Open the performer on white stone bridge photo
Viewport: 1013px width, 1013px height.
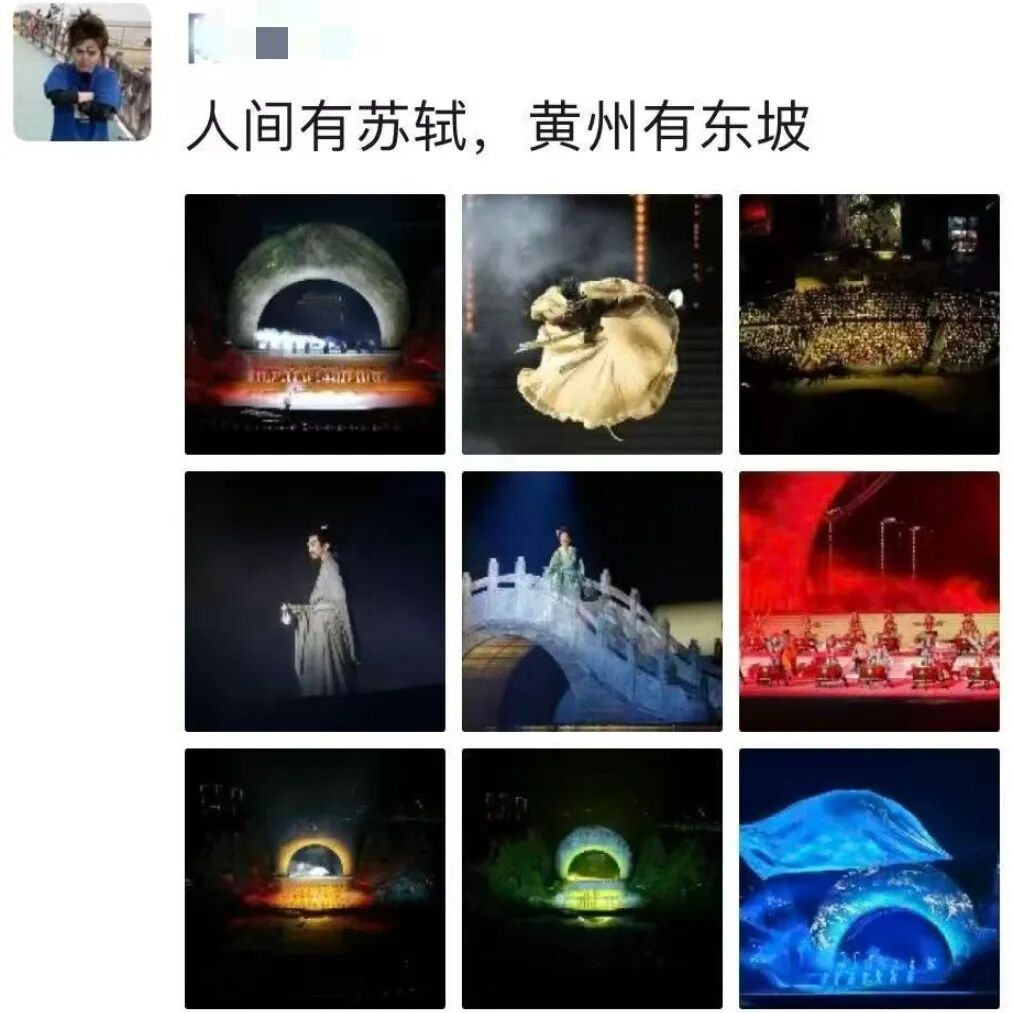click(x=591, y=601)
